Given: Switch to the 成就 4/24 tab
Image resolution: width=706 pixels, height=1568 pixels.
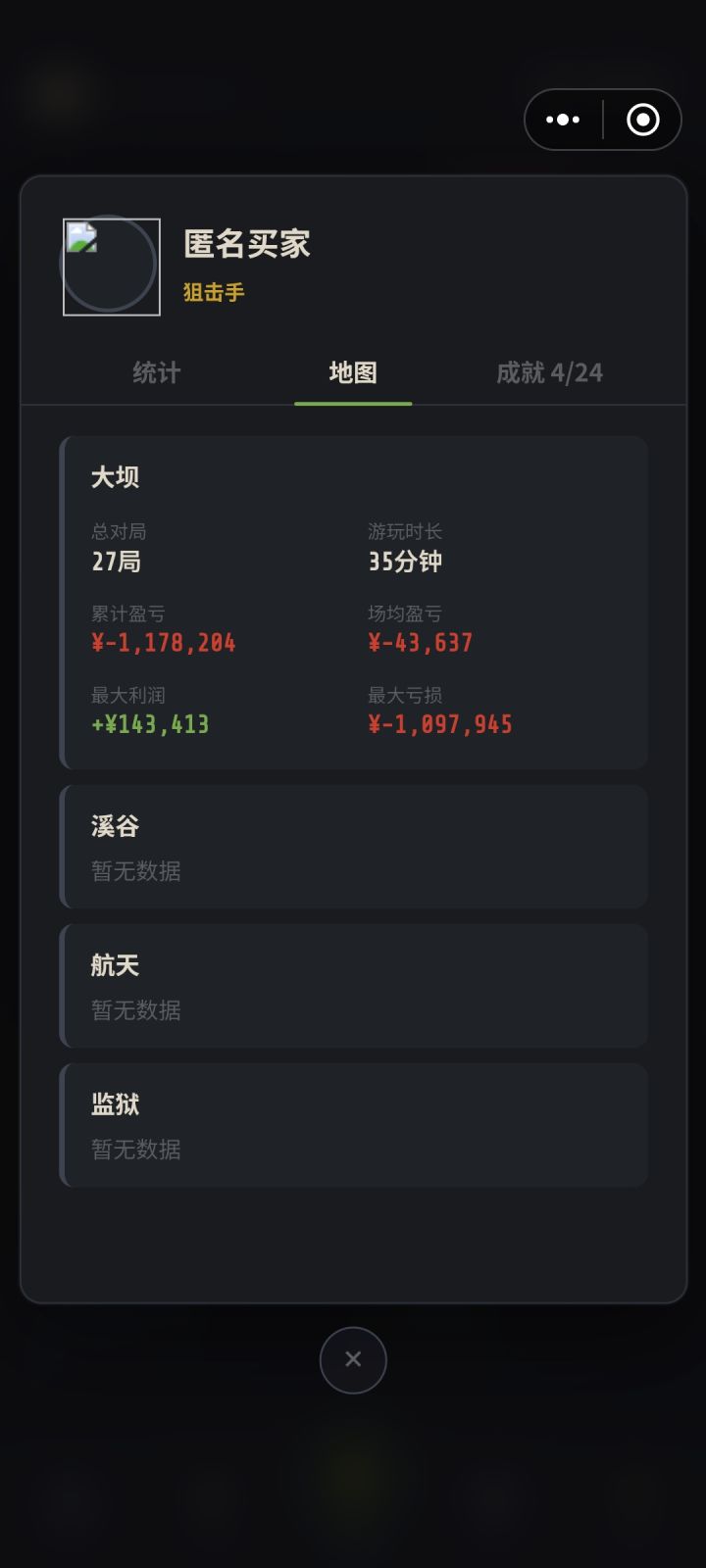Looking at the screenshot, I should [549, 373].
